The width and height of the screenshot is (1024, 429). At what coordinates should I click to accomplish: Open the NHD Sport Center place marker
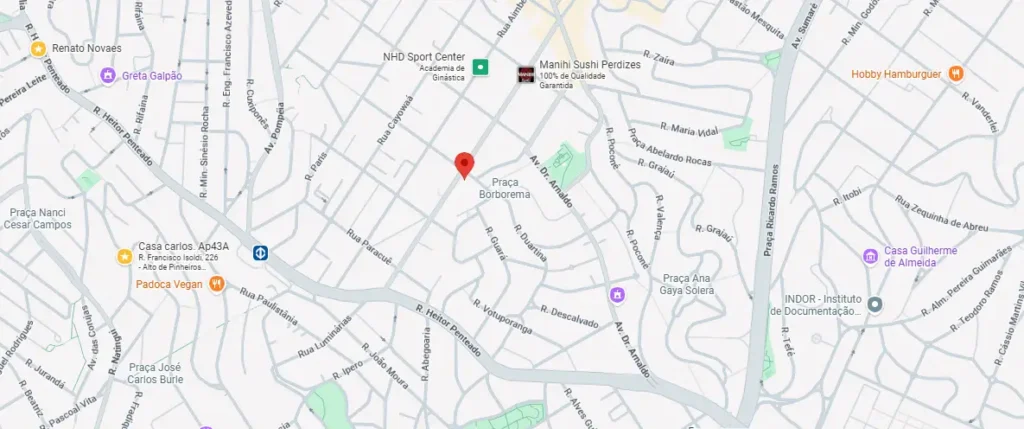point(481,67)
